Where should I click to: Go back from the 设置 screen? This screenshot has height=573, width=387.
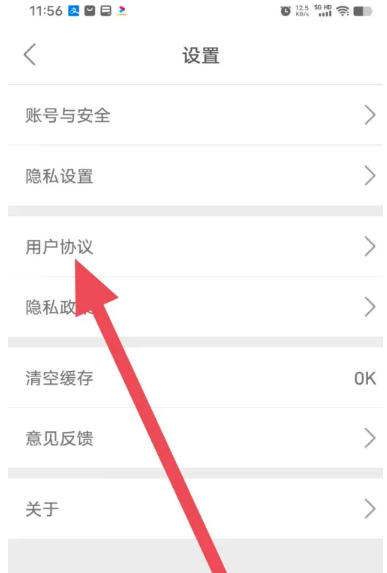click(30, 54)
